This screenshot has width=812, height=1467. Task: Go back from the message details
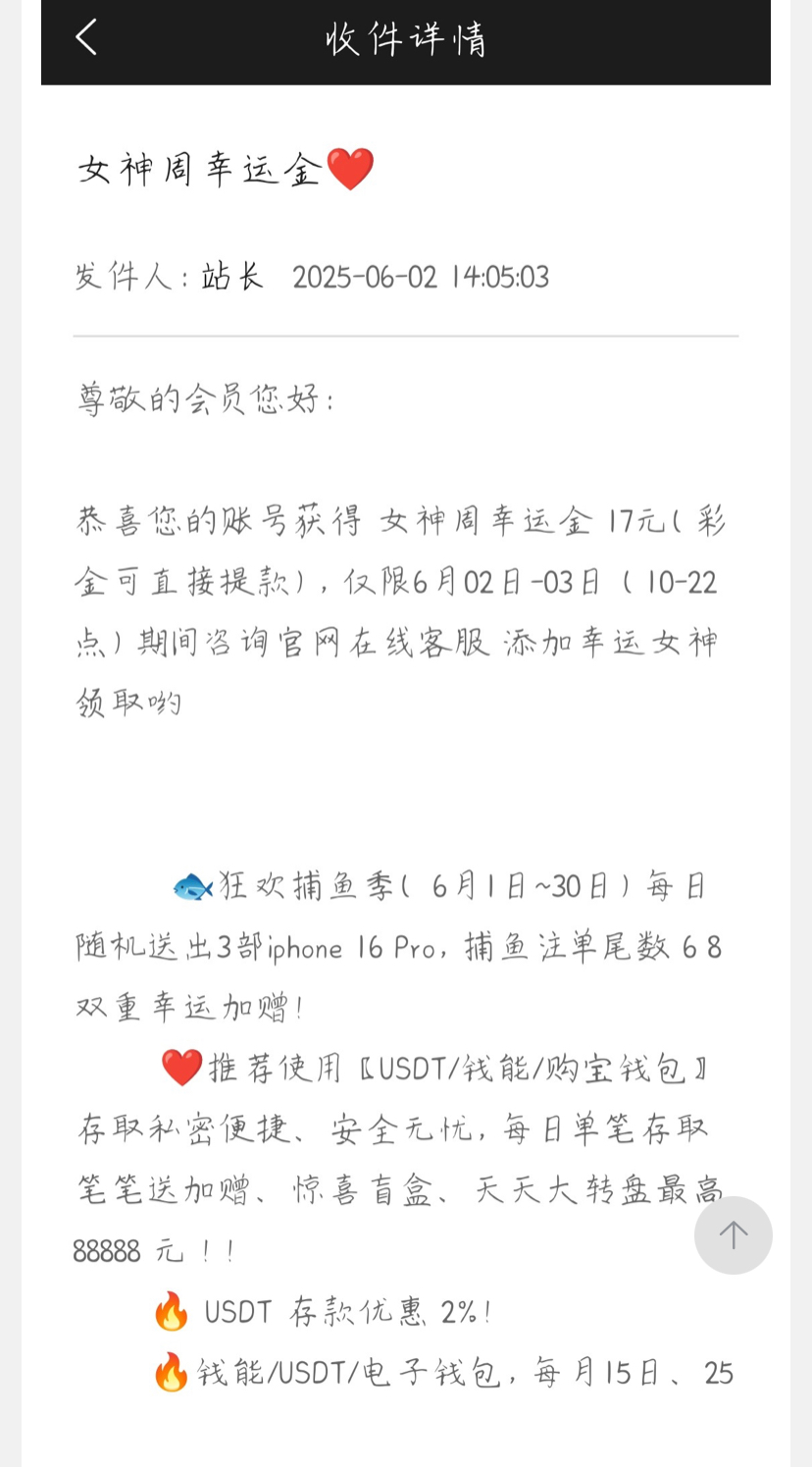click(86, 38)
